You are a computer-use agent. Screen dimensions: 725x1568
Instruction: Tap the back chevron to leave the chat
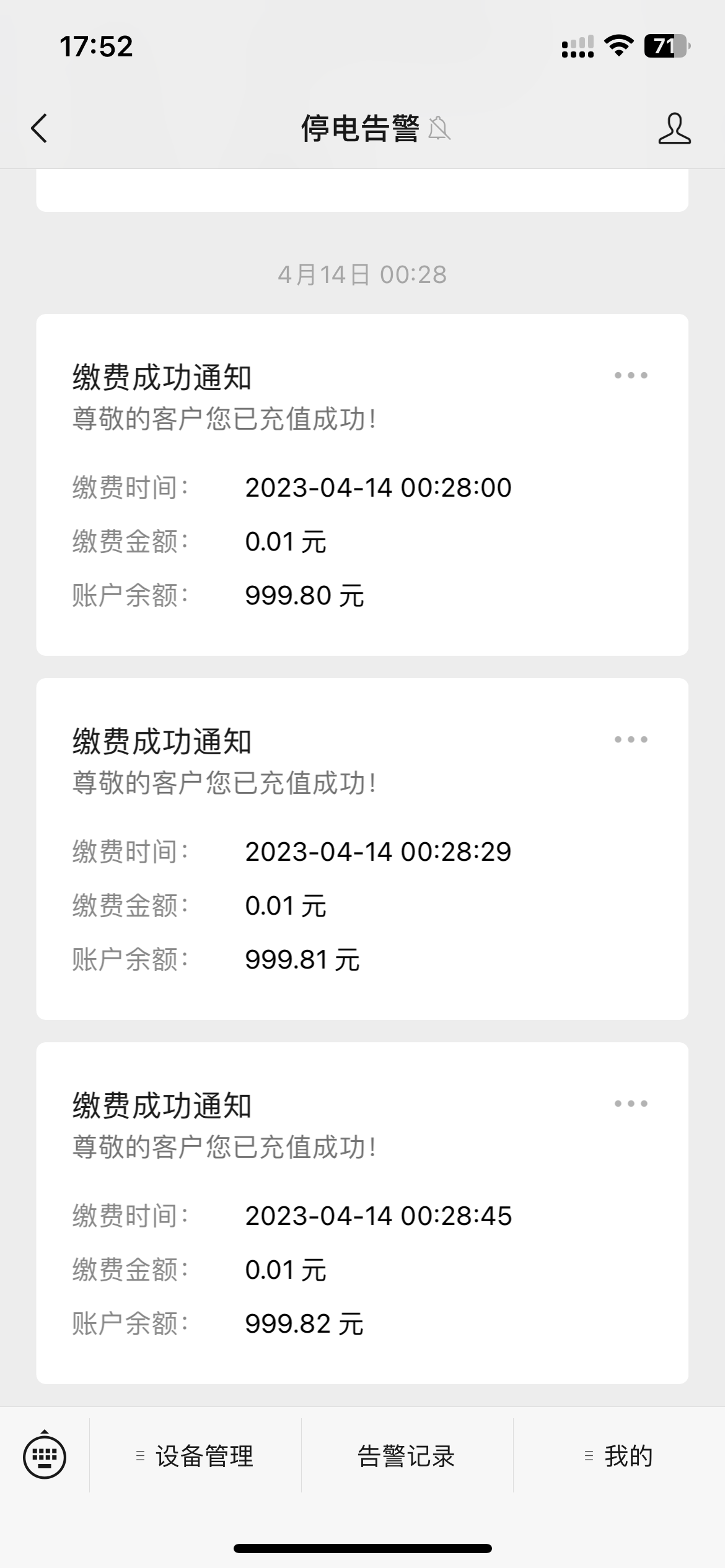40,129
